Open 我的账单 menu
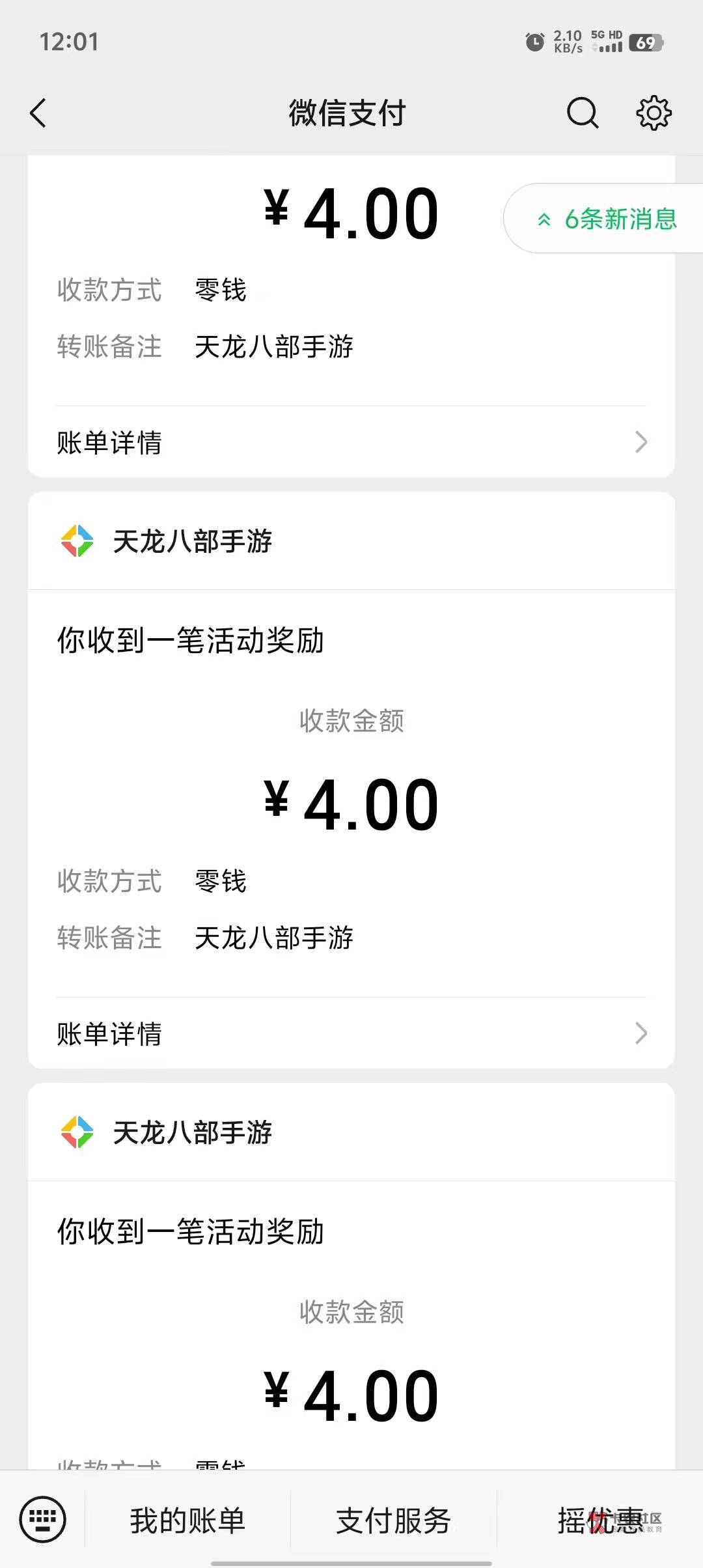 187,1520
